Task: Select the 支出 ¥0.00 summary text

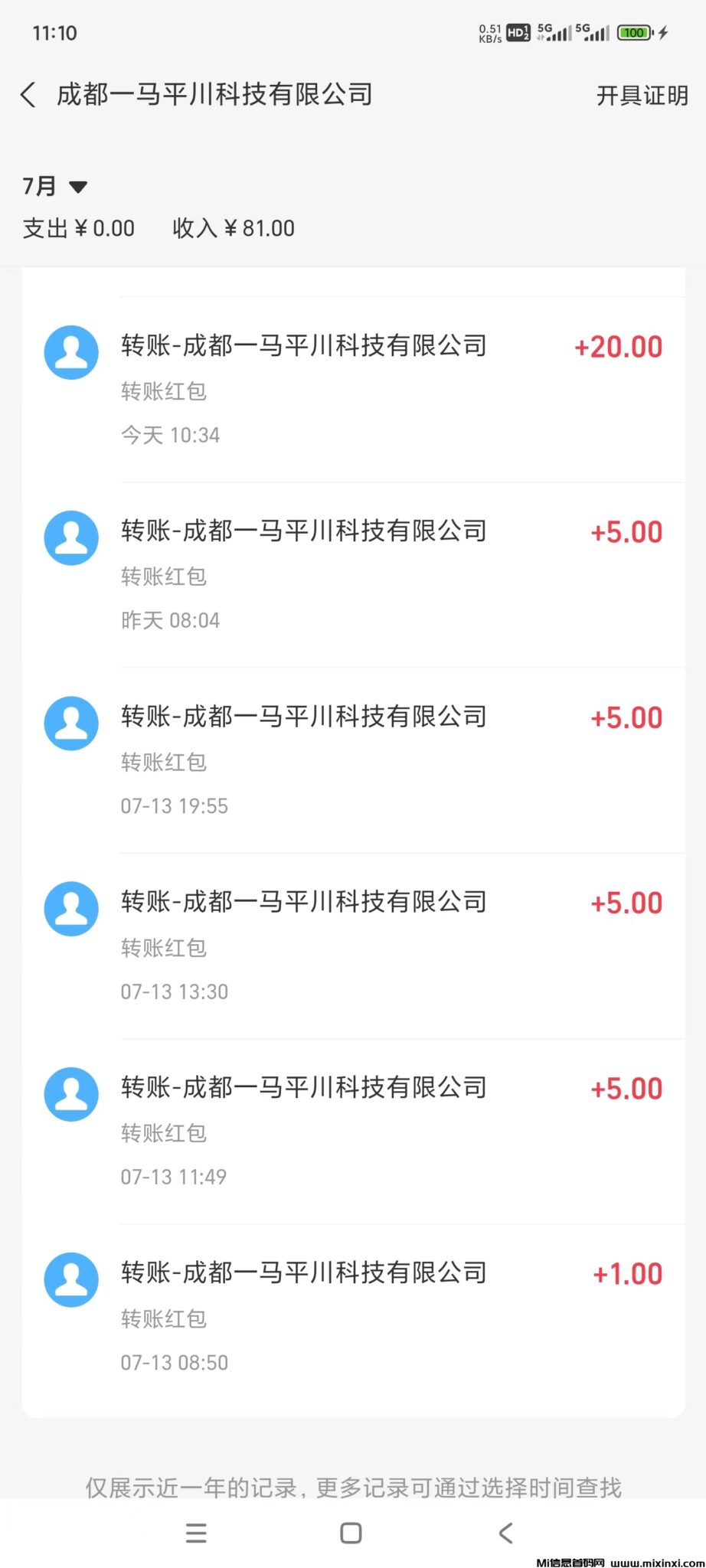Action: coord(77,227)
